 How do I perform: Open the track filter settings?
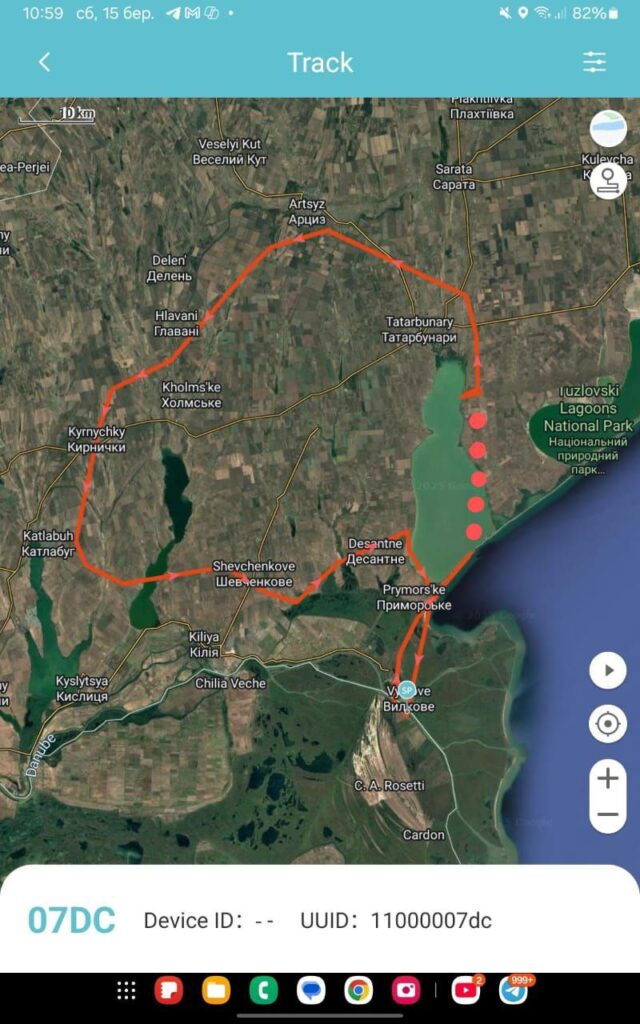(595, 62)
